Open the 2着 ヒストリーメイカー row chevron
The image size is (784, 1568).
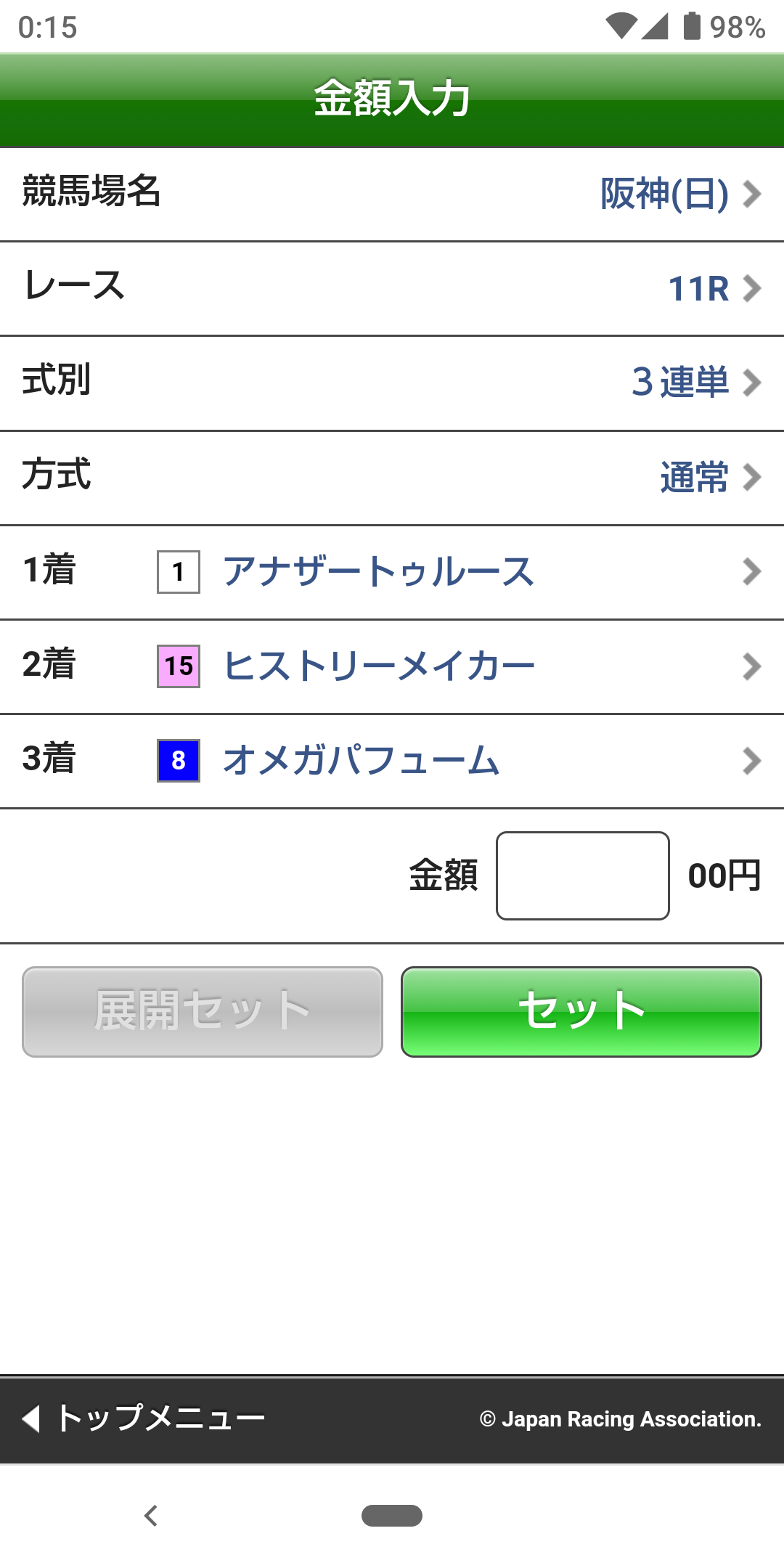[751, 666]
